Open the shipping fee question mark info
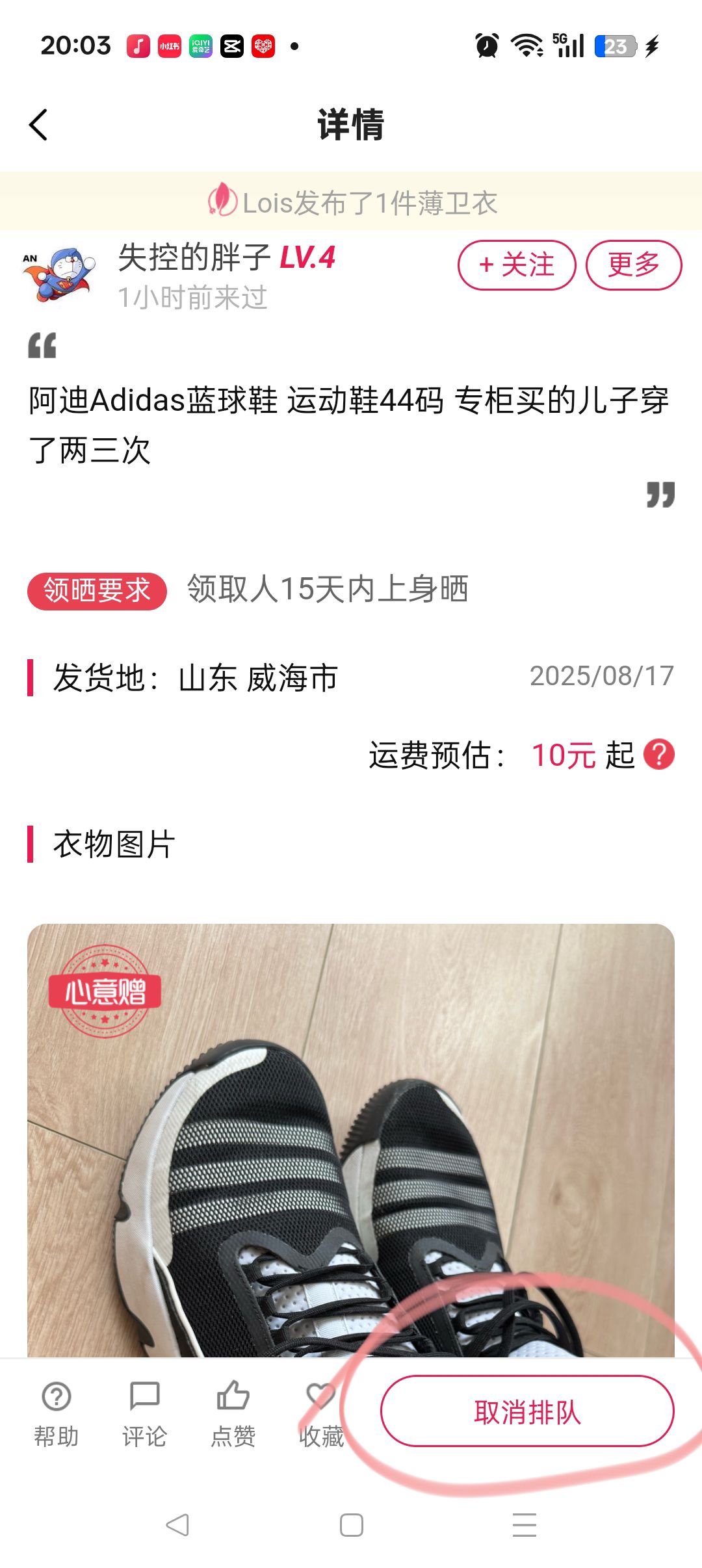Image resolution: width=702 pixels, height=1568 pixels. tap(659, 755)
